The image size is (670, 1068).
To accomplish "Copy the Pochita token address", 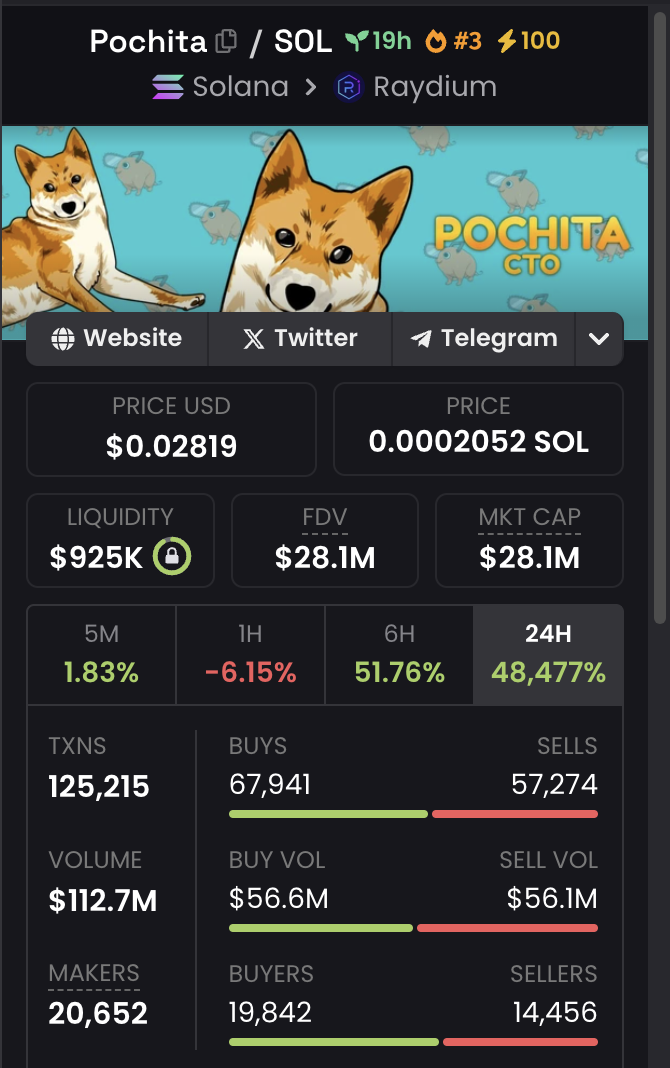I will point(226,41).
